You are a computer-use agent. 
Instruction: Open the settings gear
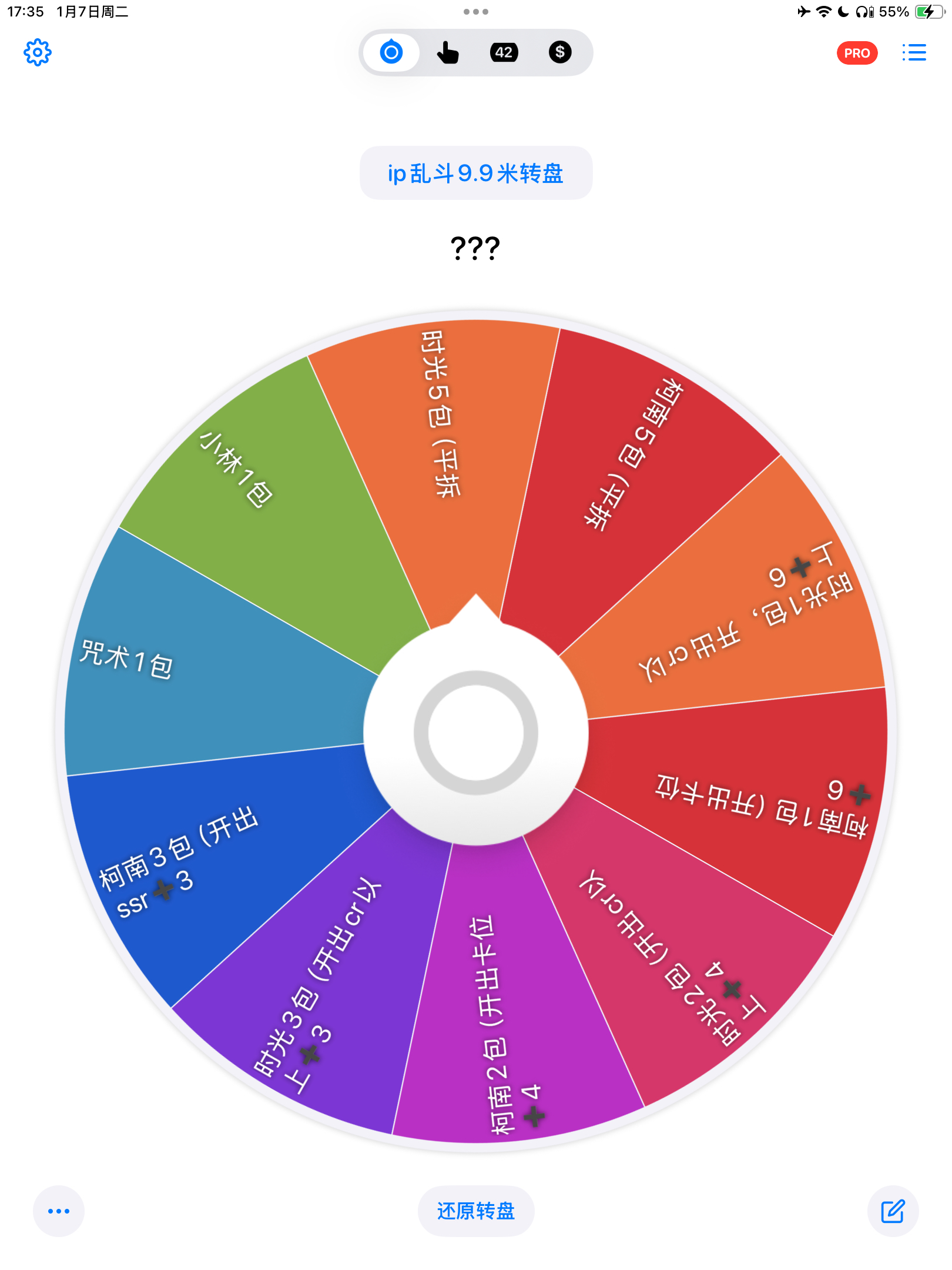coord(37,52)
